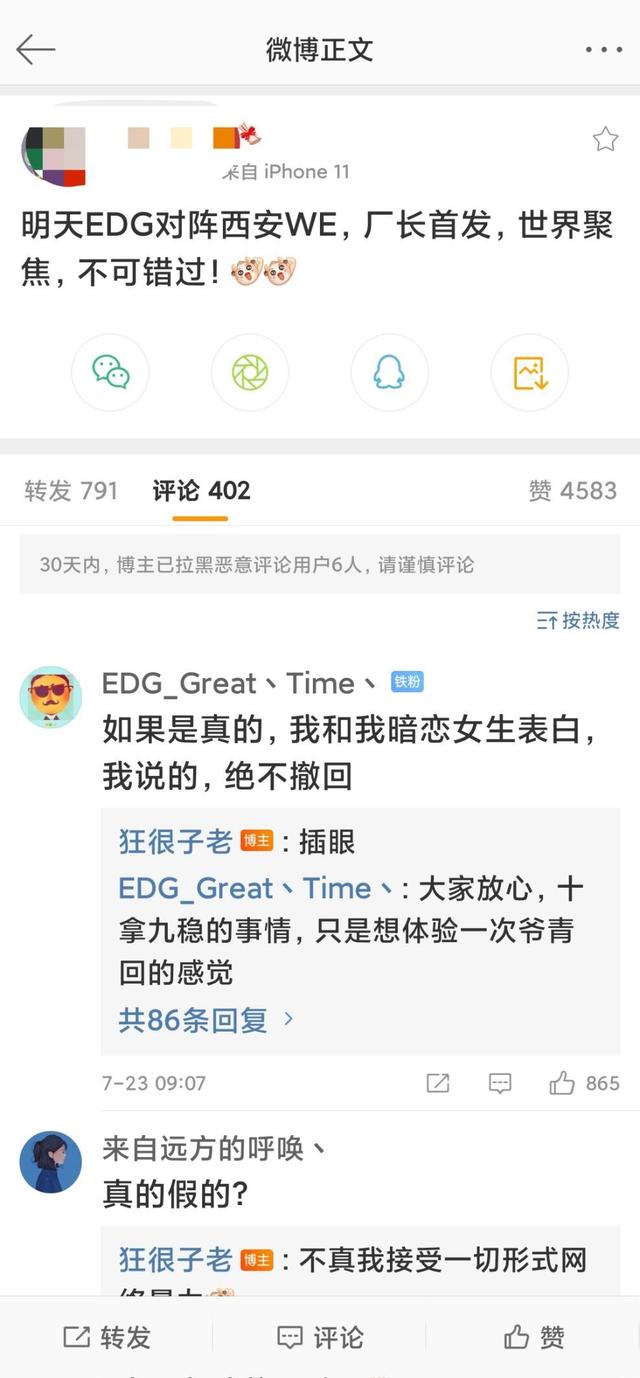Image resolution: width=640 pixels, height=1378 pixels.
Task: Go back using the top-left arrow
Action: coord(35,49)
